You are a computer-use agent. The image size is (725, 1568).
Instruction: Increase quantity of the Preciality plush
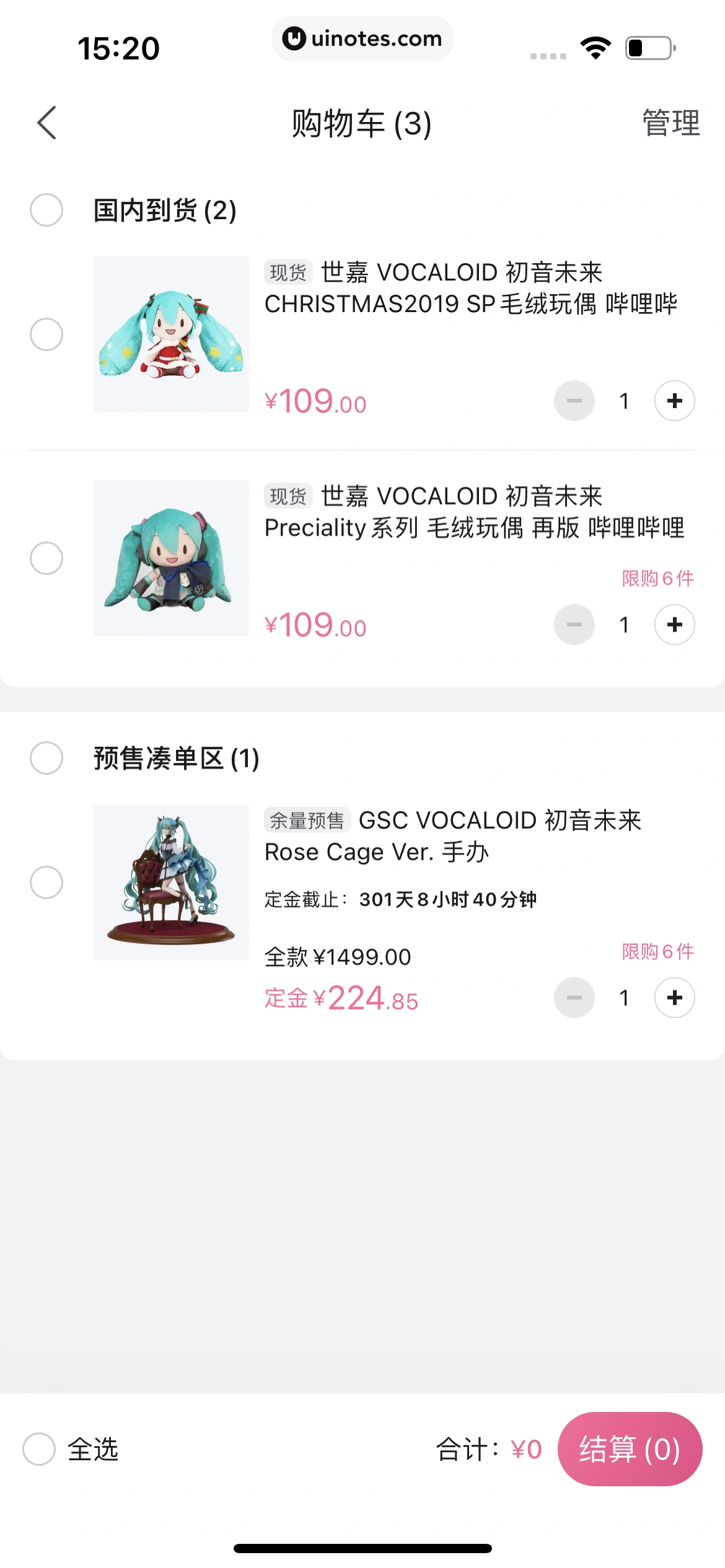coord(674,625)
